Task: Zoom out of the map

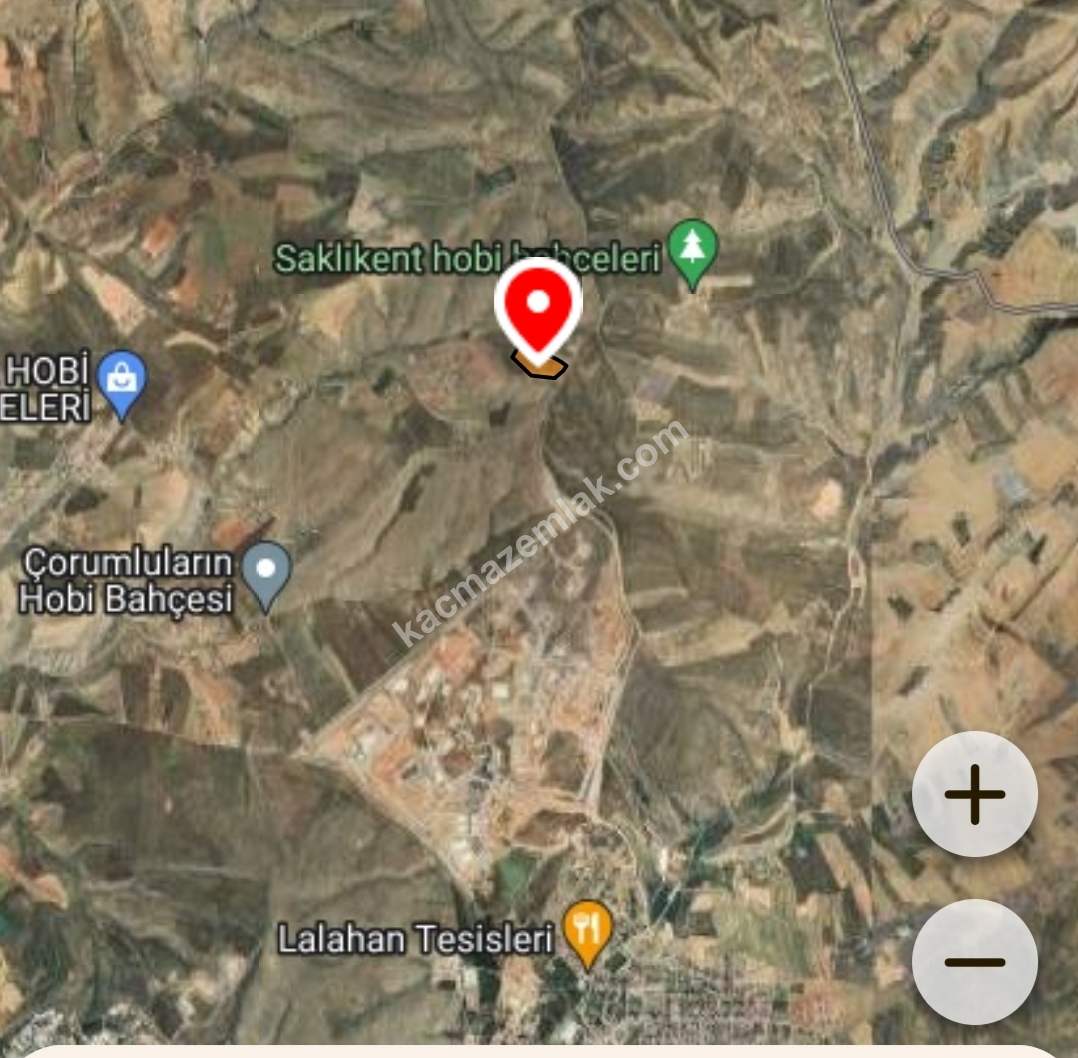Action: click(974, 962)
